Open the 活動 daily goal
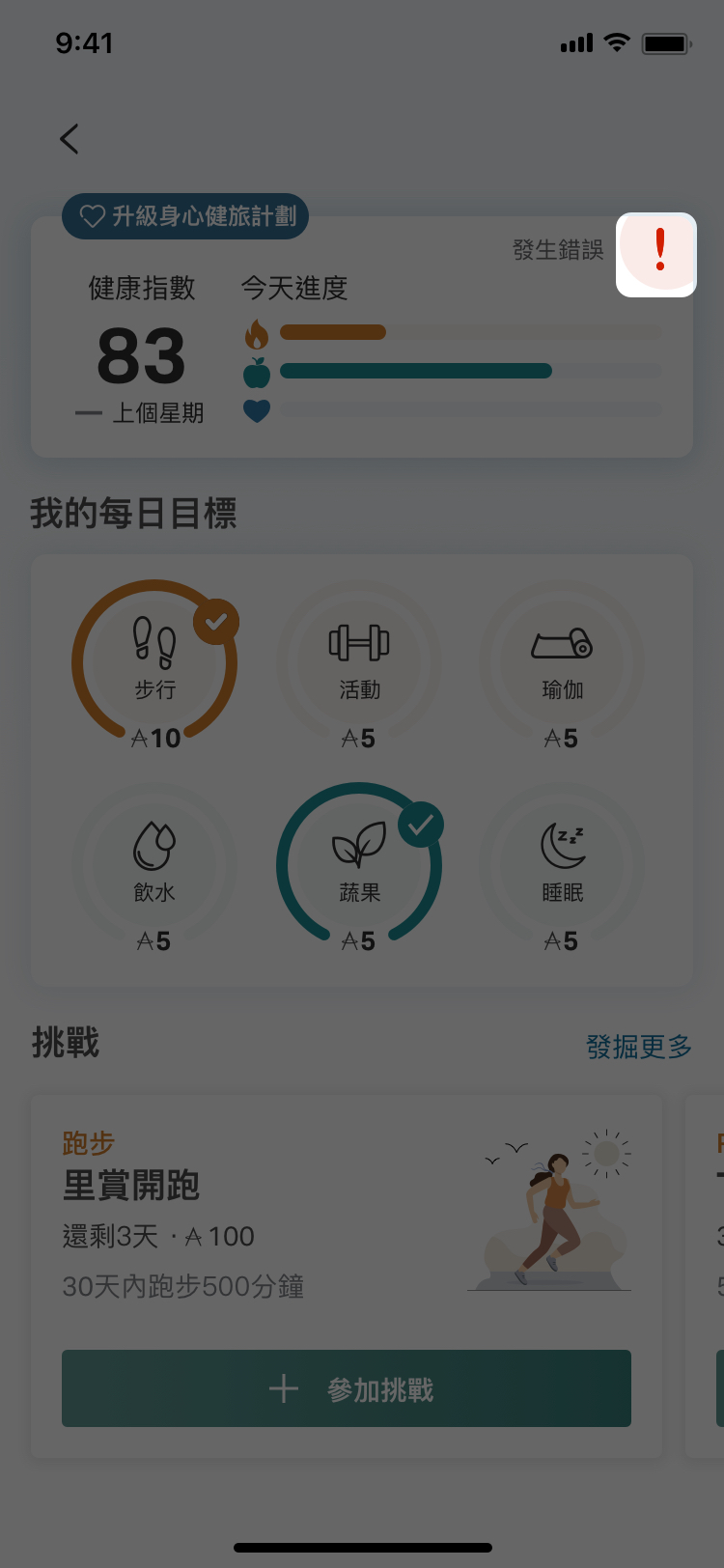This screenshot has height=1568, width=724. coord(359,664)
